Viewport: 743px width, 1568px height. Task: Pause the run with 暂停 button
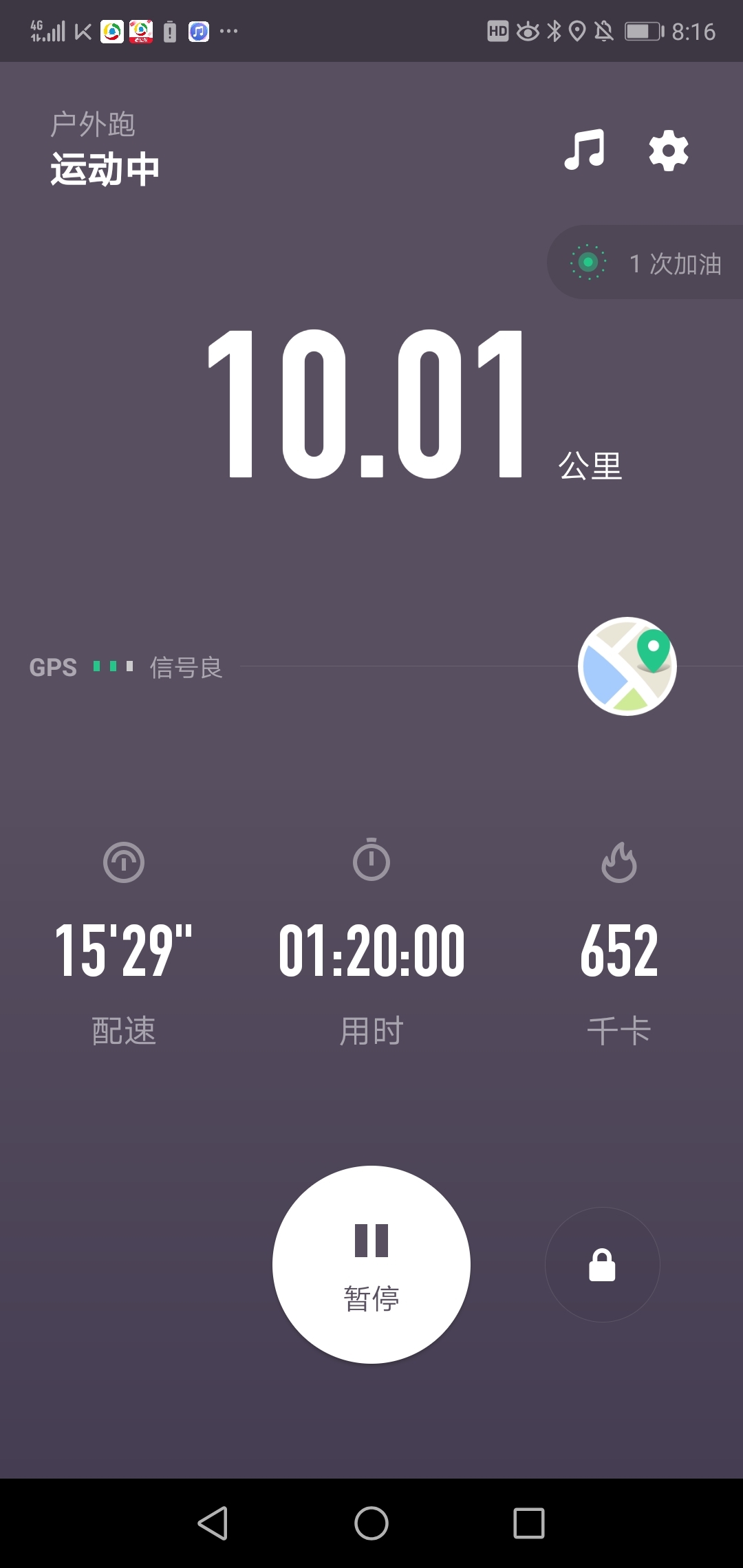(371, 1264)
